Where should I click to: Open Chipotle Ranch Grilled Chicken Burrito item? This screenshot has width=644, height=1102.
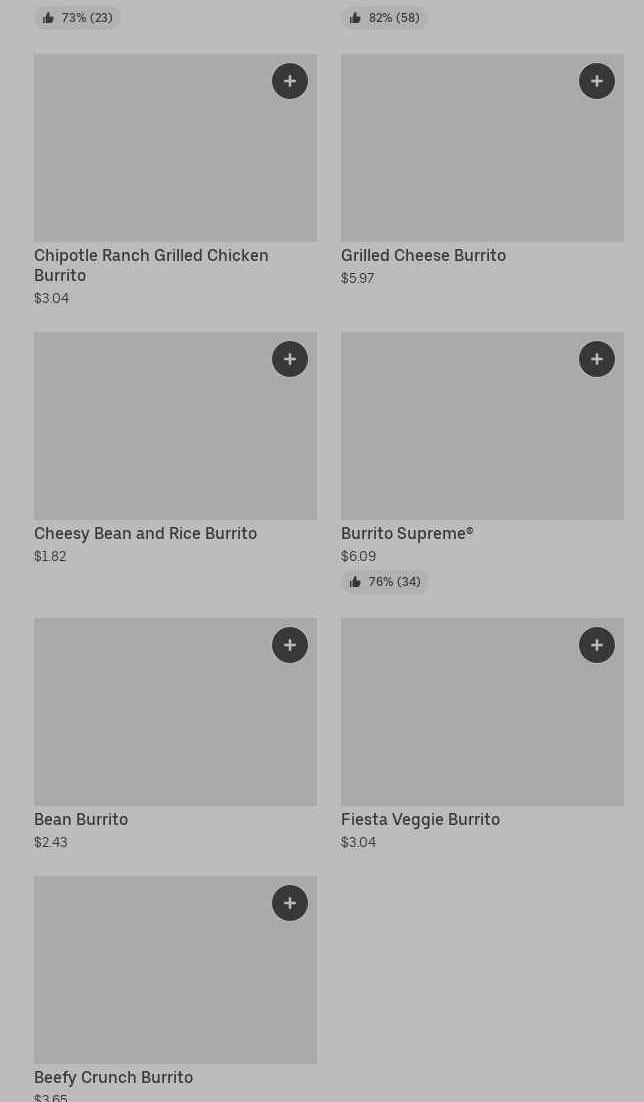(151, 264)
